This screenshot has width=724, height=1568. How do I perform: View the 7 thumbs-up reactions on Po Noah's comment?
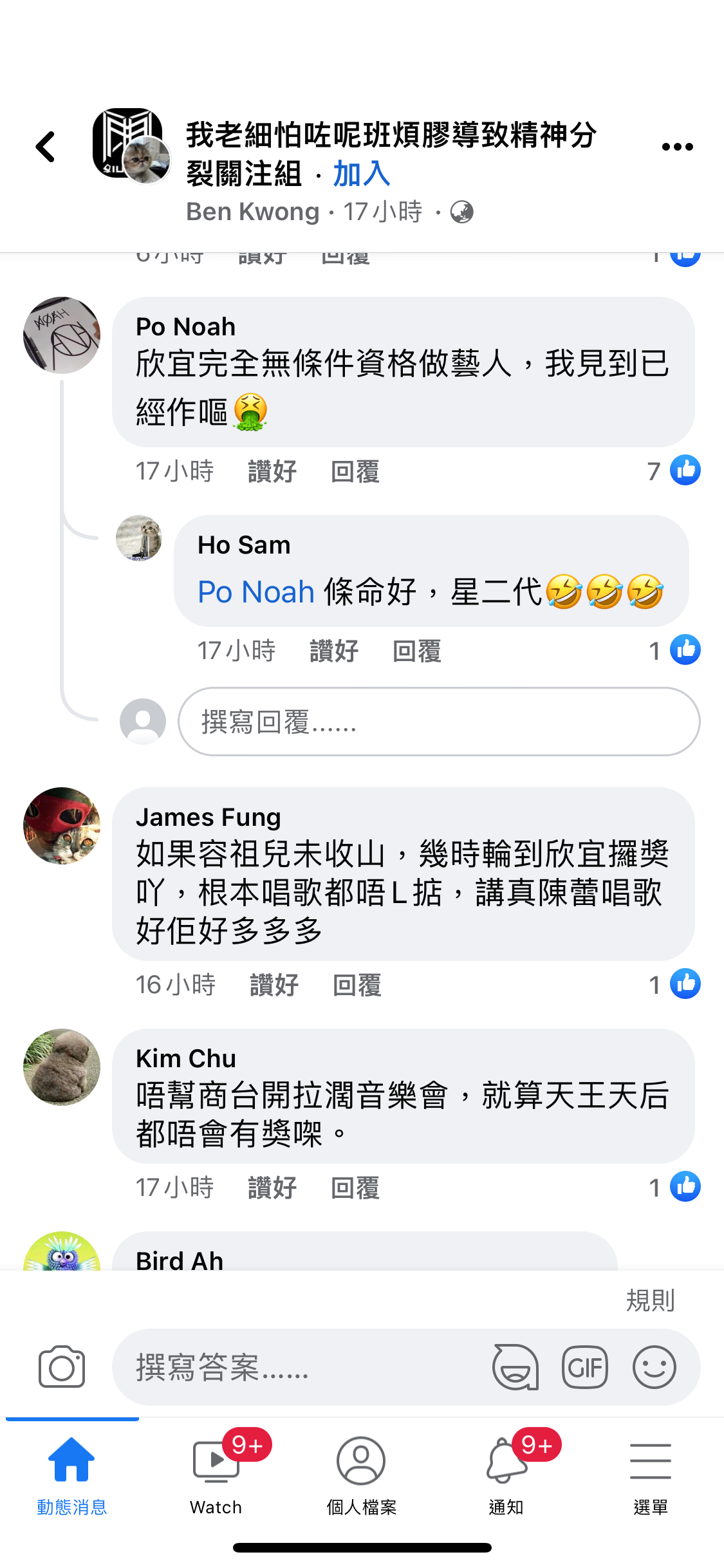pos(669,471)
